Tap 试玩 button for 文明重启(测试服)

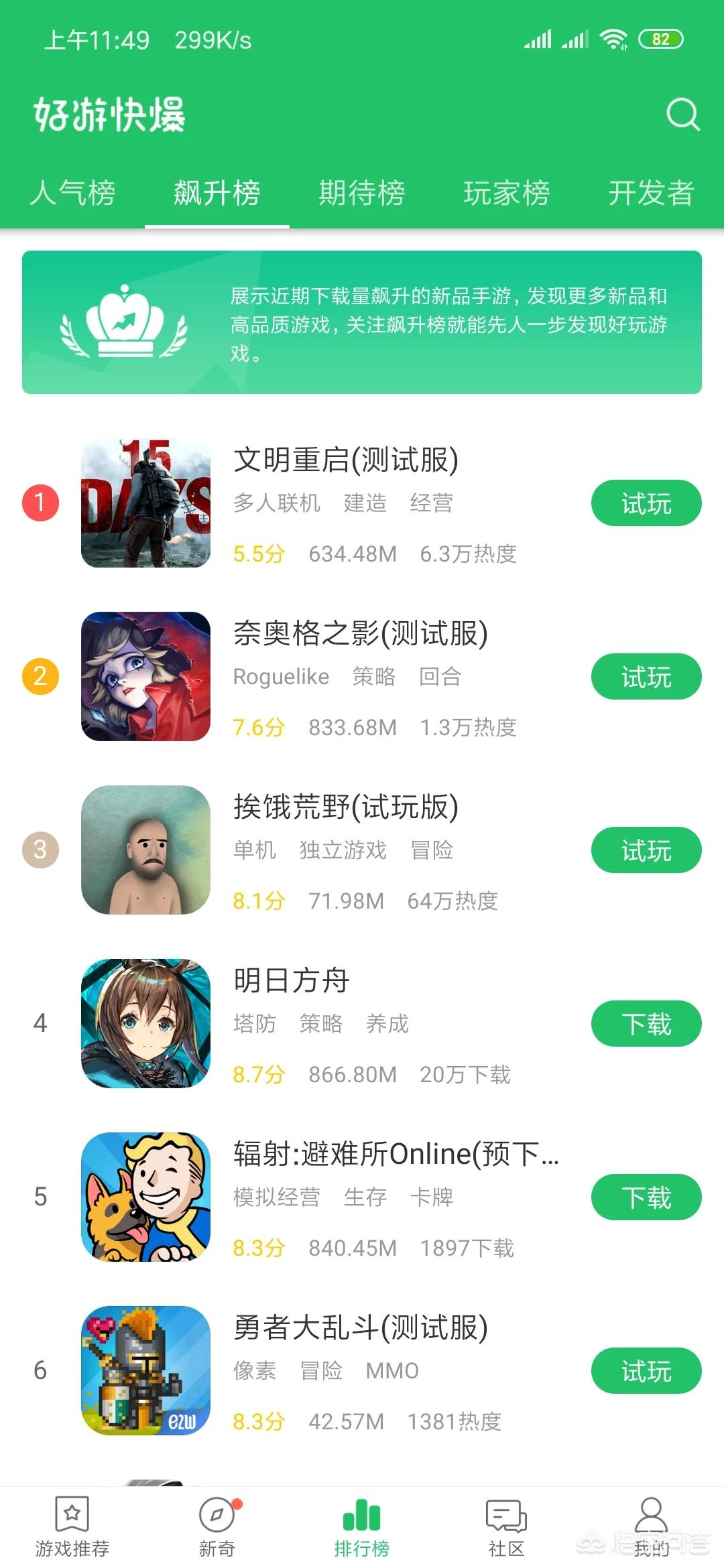coord(646,503)
